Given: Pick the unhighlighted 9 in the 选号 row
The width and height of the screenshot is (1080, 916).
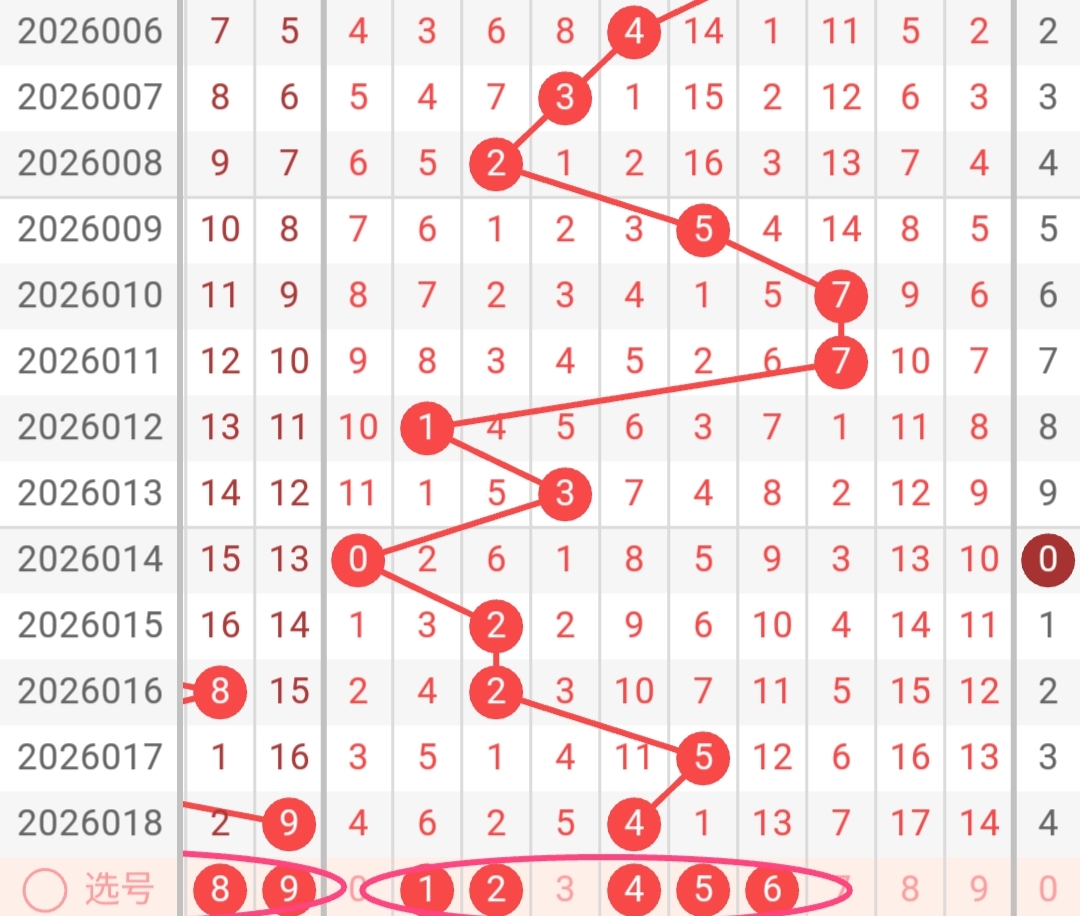Looking at the screenshot, I should [979, 888].
